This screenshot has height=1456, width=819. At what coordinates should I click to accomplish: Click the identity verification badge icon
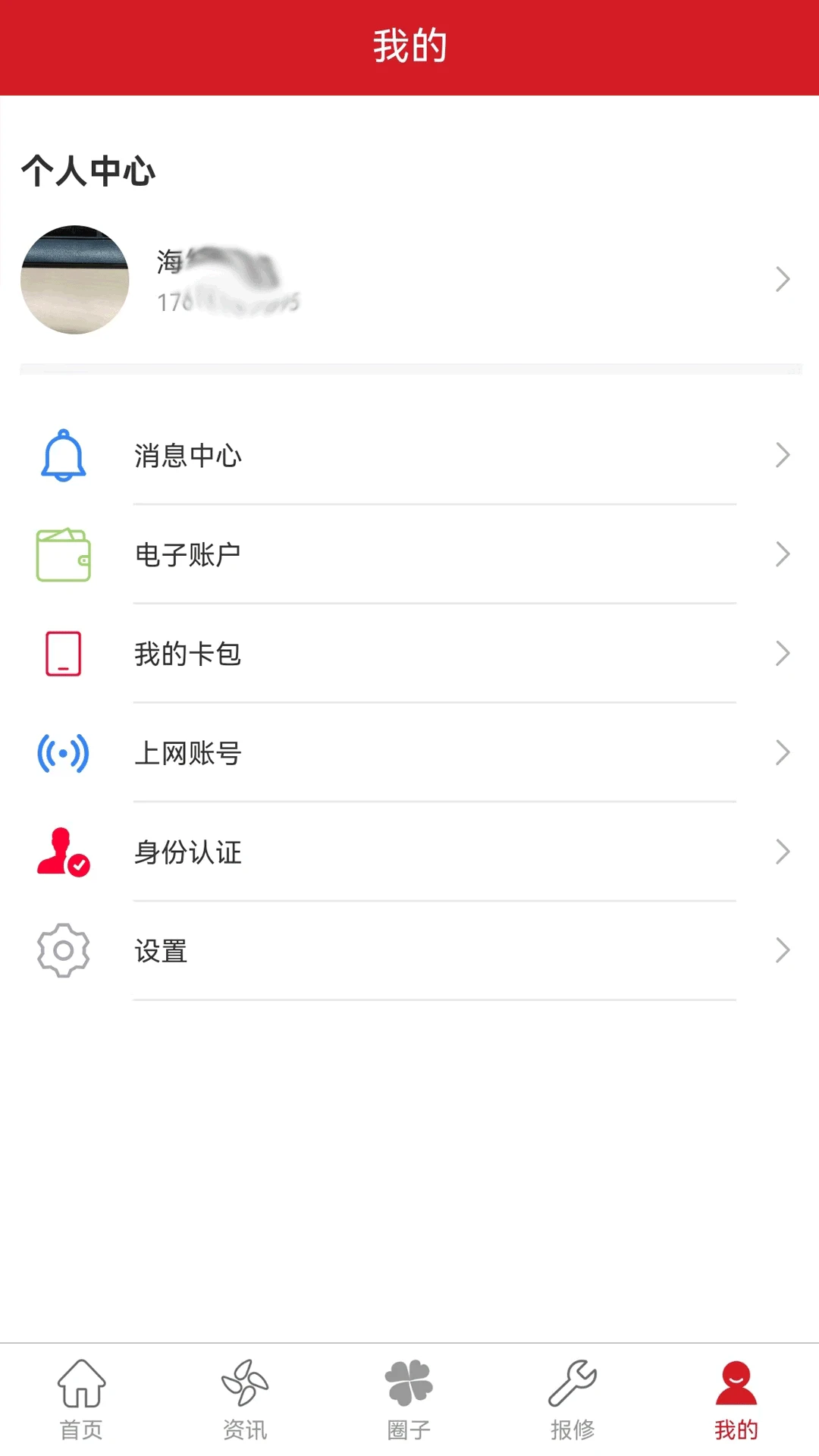62,852
